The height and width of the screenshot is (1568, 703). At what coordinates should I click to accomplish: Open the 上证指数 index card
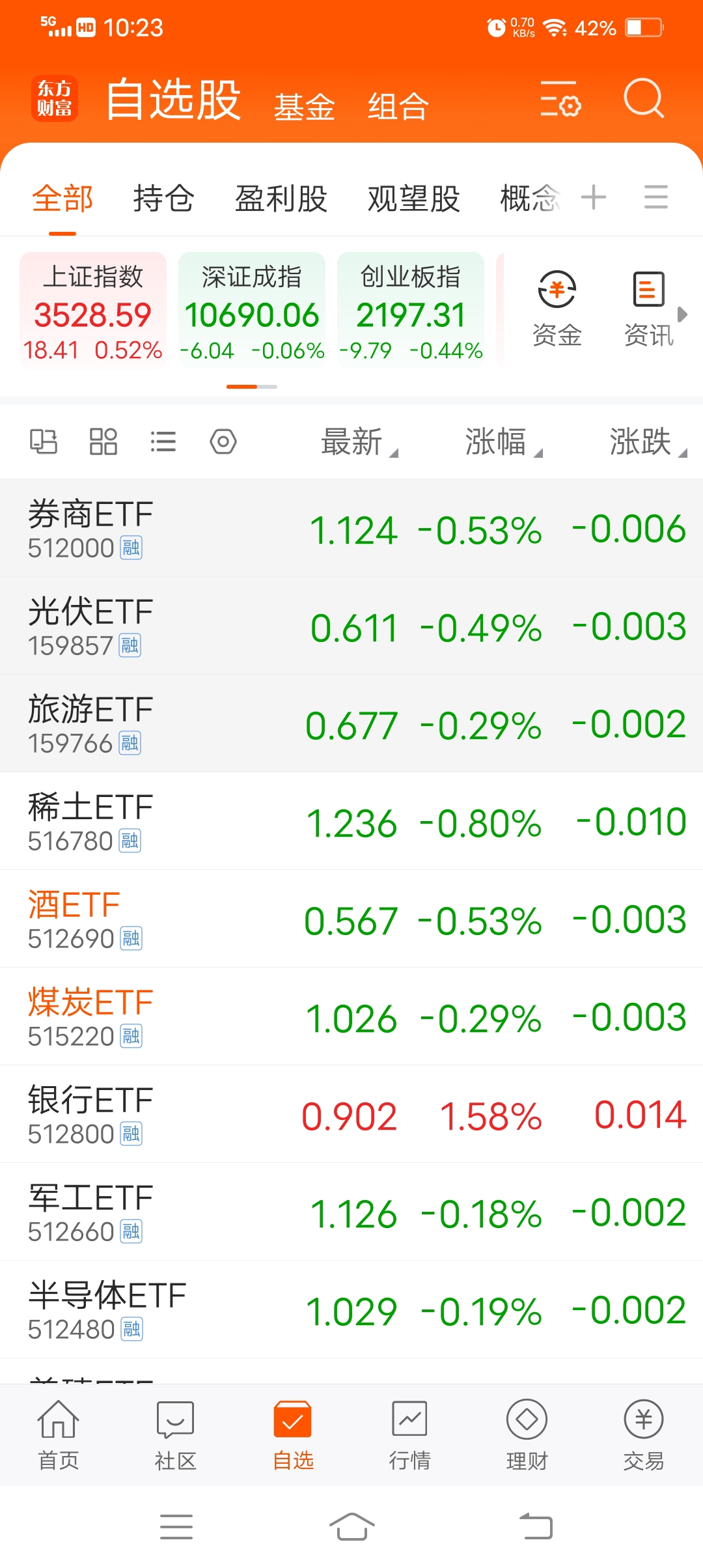click(x=93, y=310)
